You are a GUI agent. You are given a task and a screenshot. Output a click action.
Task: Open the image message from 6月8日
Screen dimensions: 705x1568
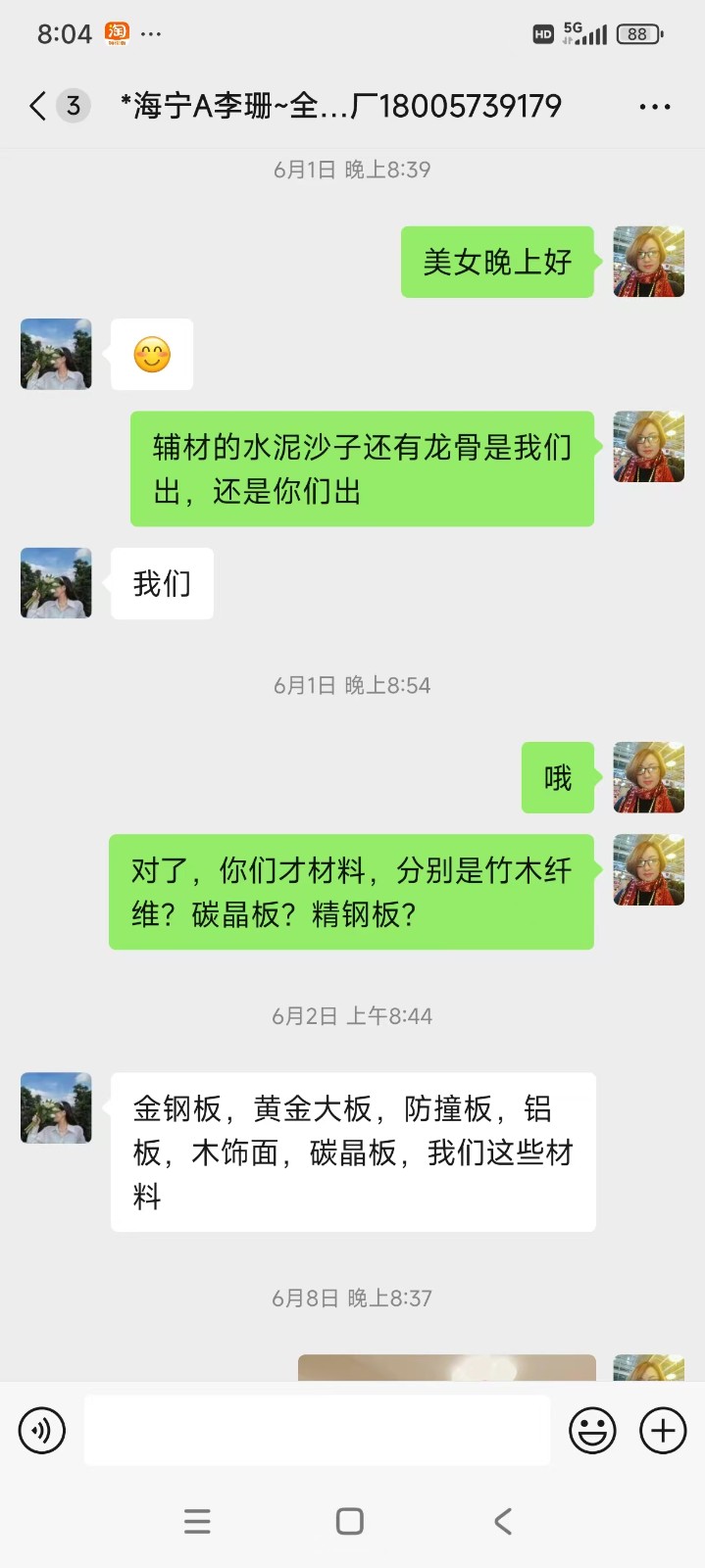coord(446,1367)
